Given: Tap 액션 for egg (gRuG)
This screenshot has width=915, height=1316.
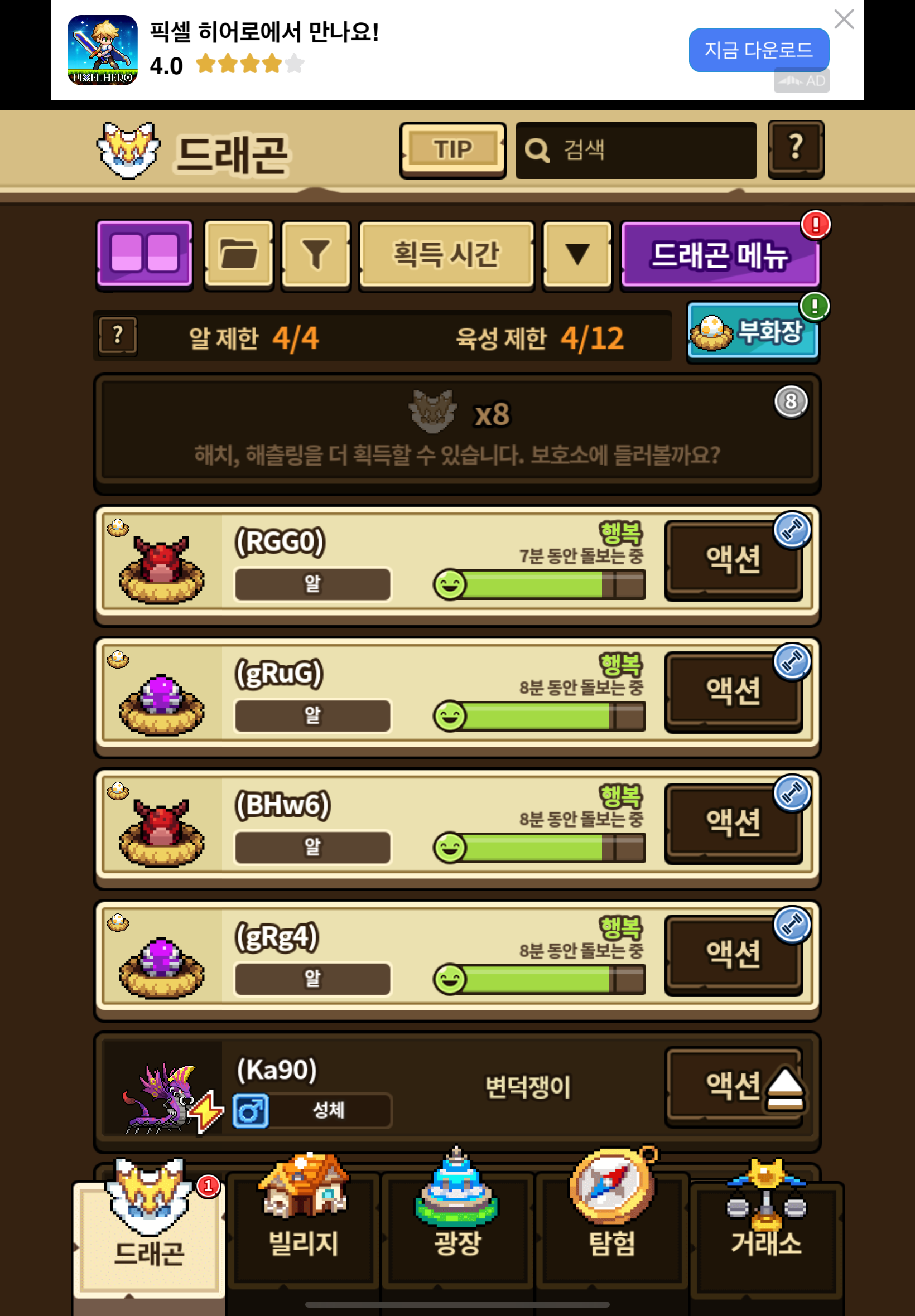Looking at the screenshot, I should point(733,691).
